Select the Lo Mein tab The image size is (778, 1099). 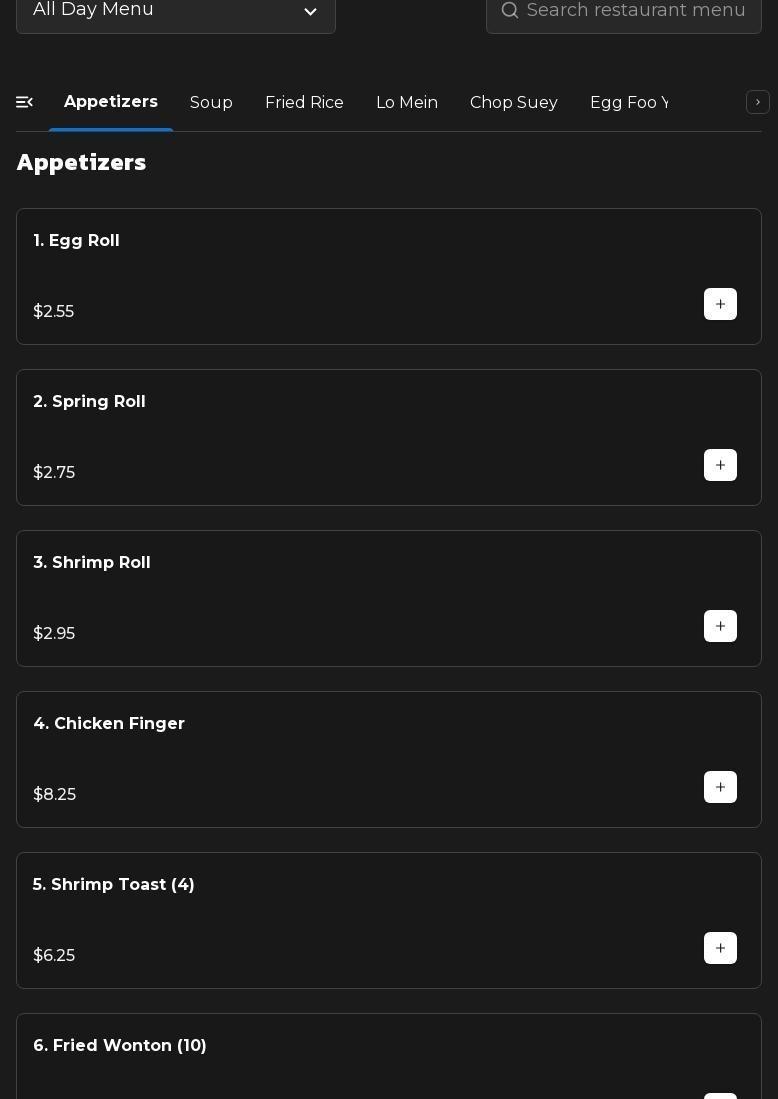407,102
